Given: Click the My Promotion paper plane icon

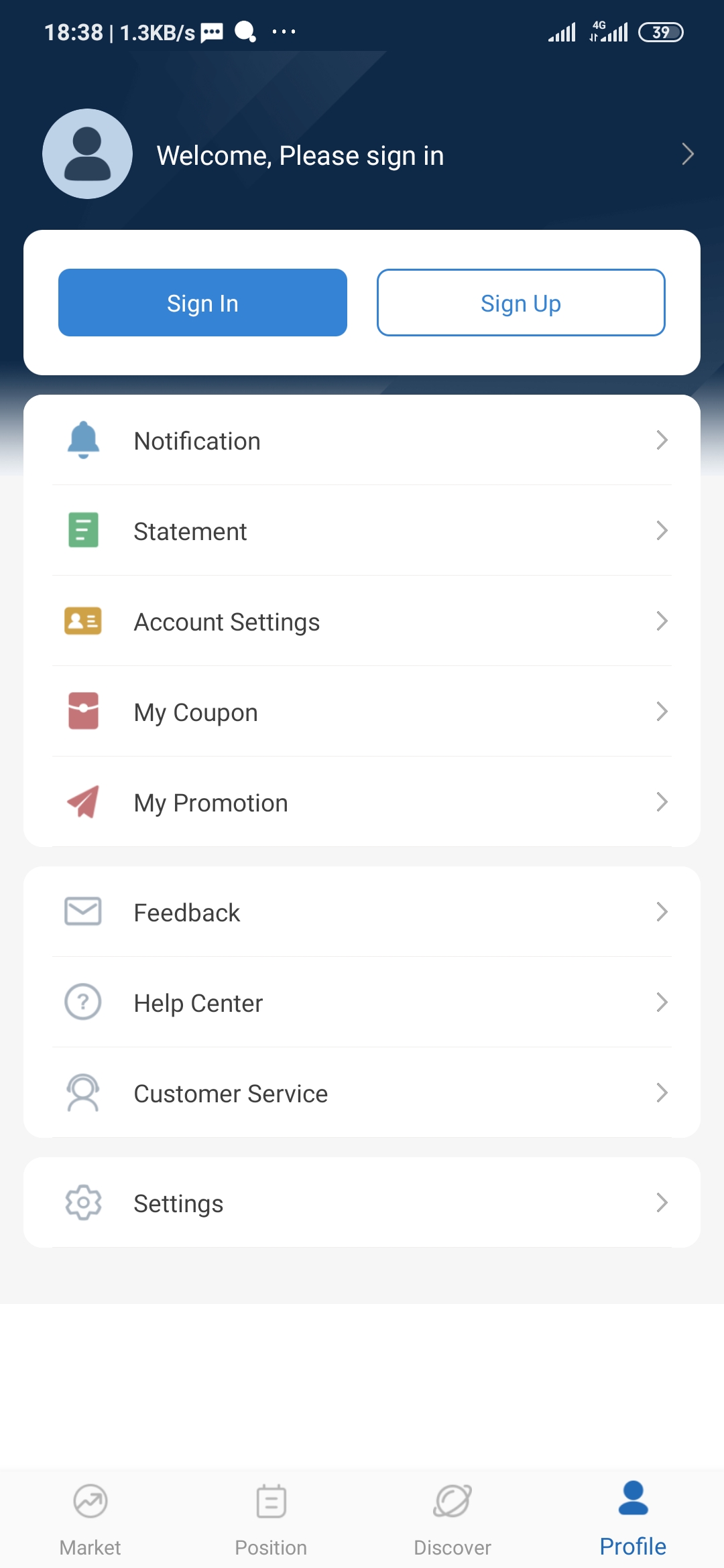Looking at the screenshot, I should 82,802.
